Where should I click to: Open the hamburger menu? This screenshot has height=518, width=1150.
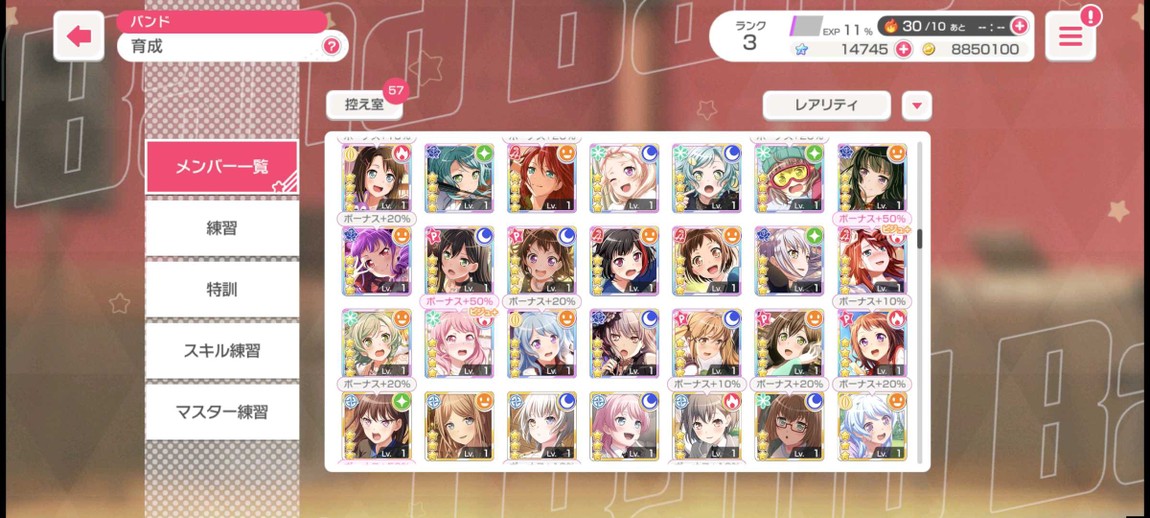(x=1070, y=37)
